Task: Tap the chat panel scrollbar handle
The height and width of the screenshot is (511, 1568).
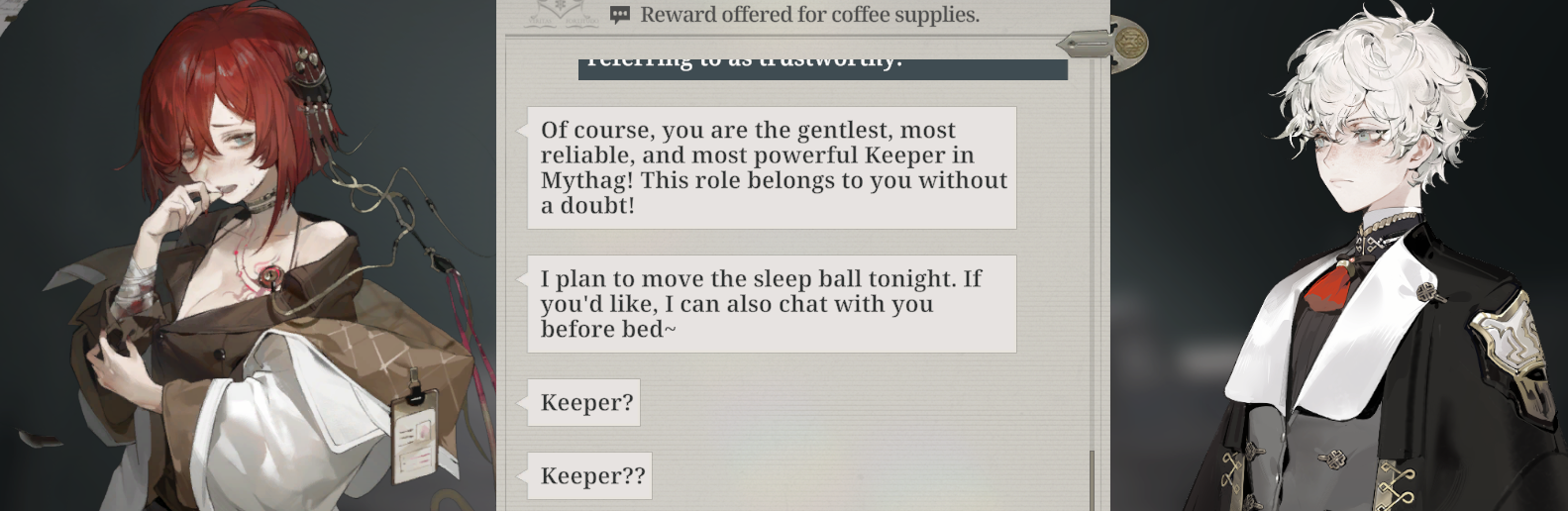Action: 1093,479
